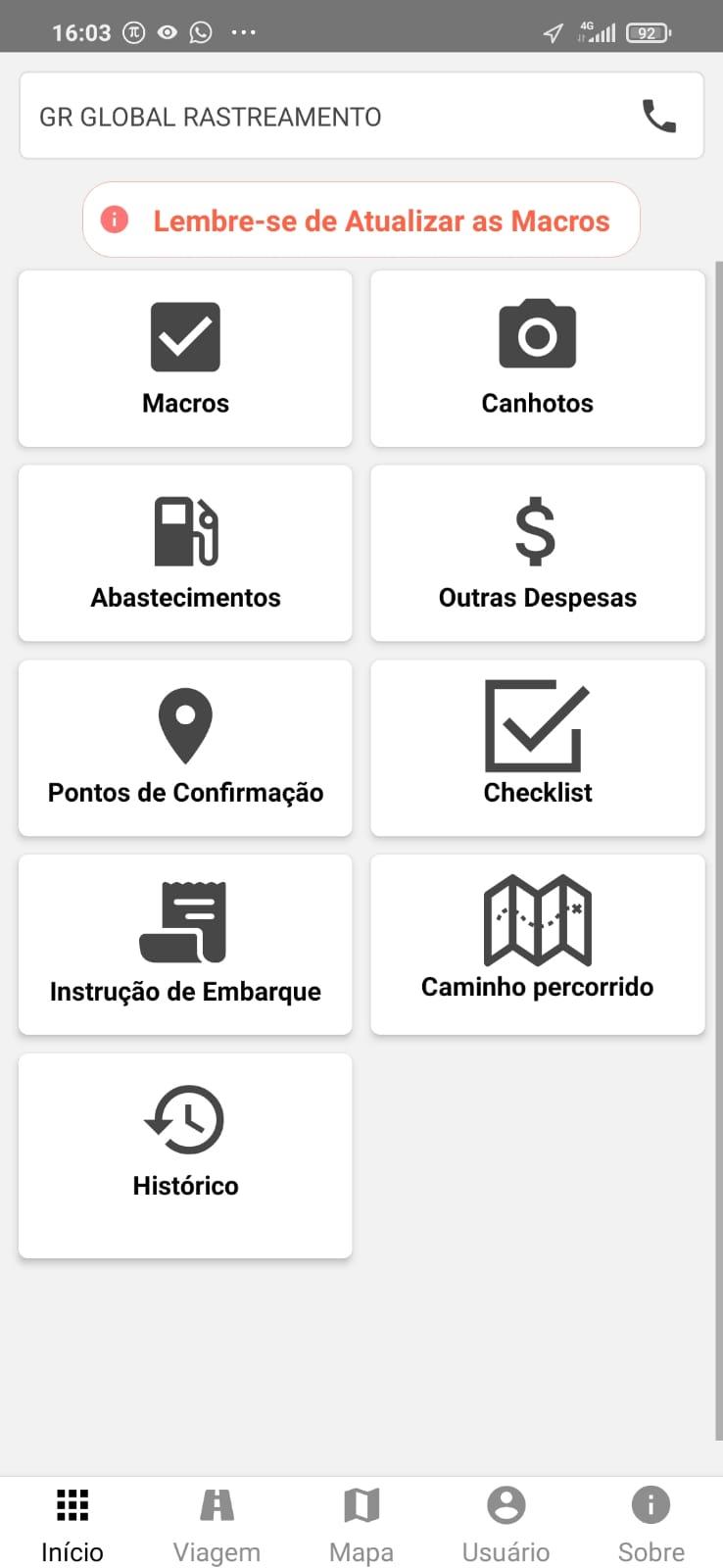Go to the Usuário tab

506,1524
